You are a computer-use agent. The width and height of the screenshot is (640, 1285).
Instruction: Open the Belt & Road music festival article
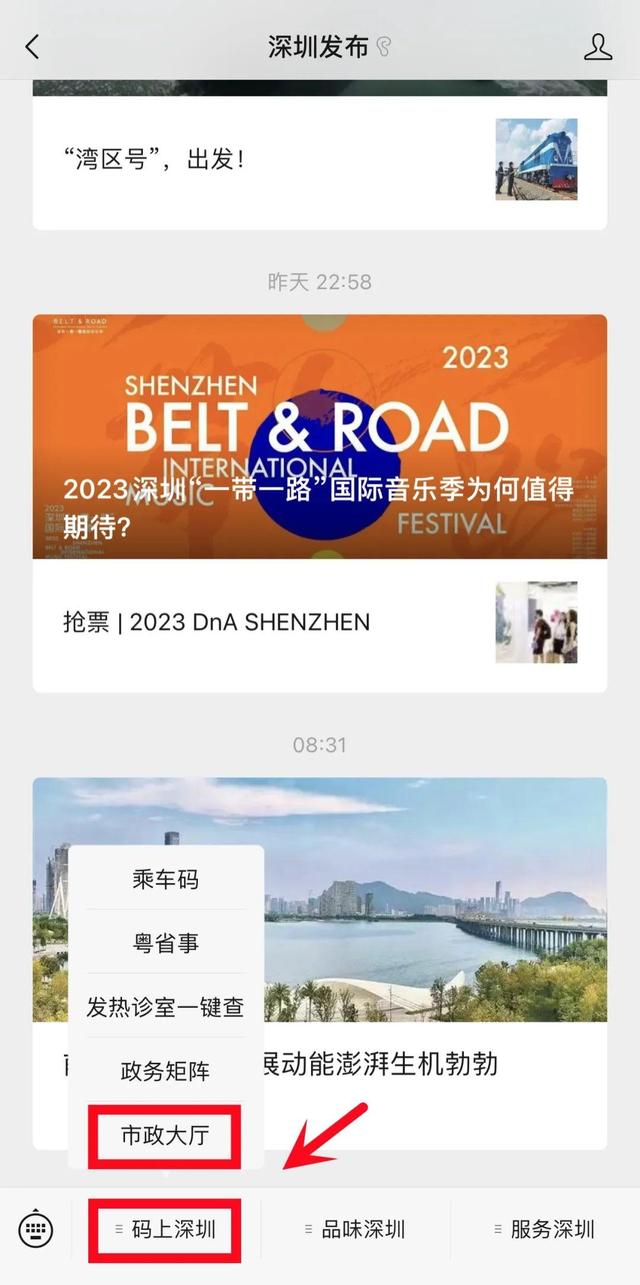tap(320, 437)
